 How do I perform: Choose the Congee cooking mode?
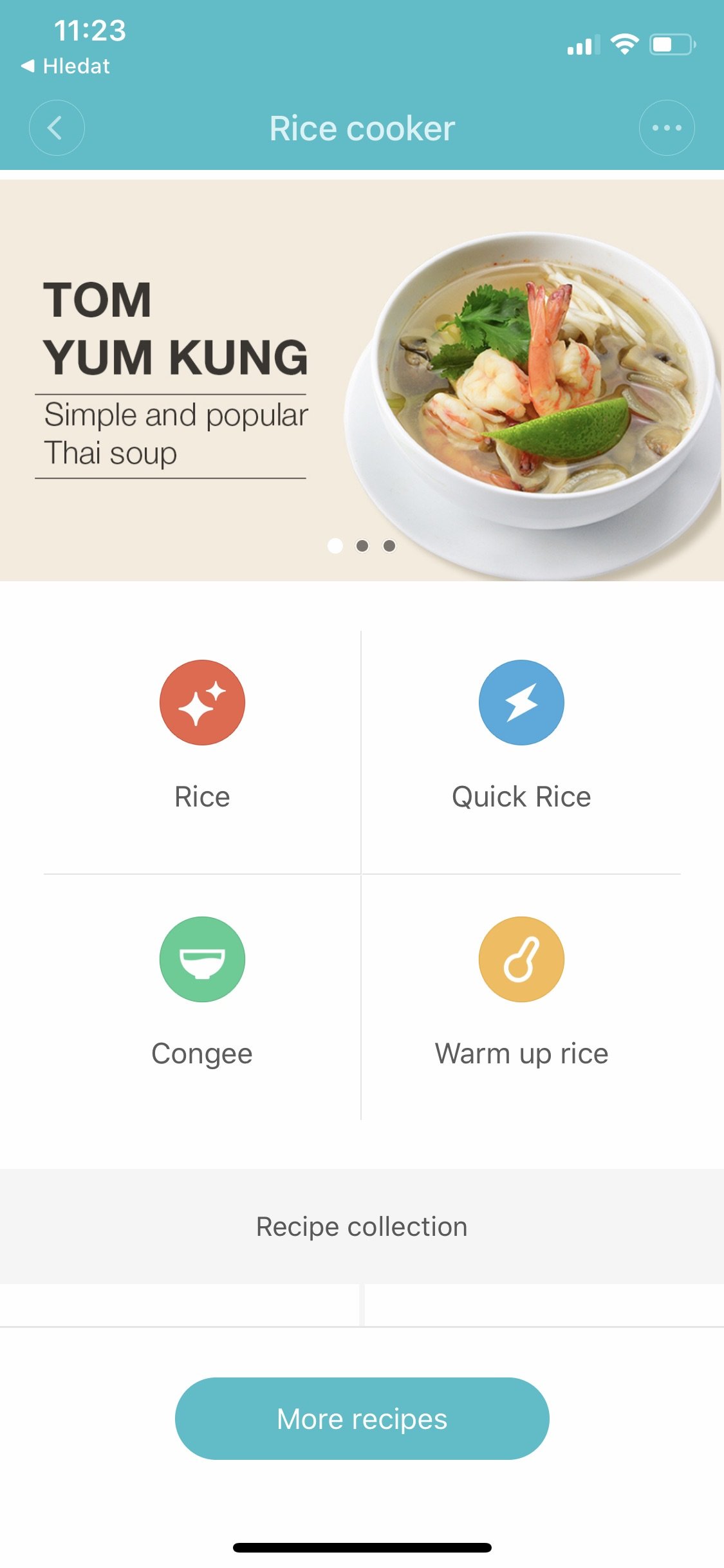tap(202, 991)
